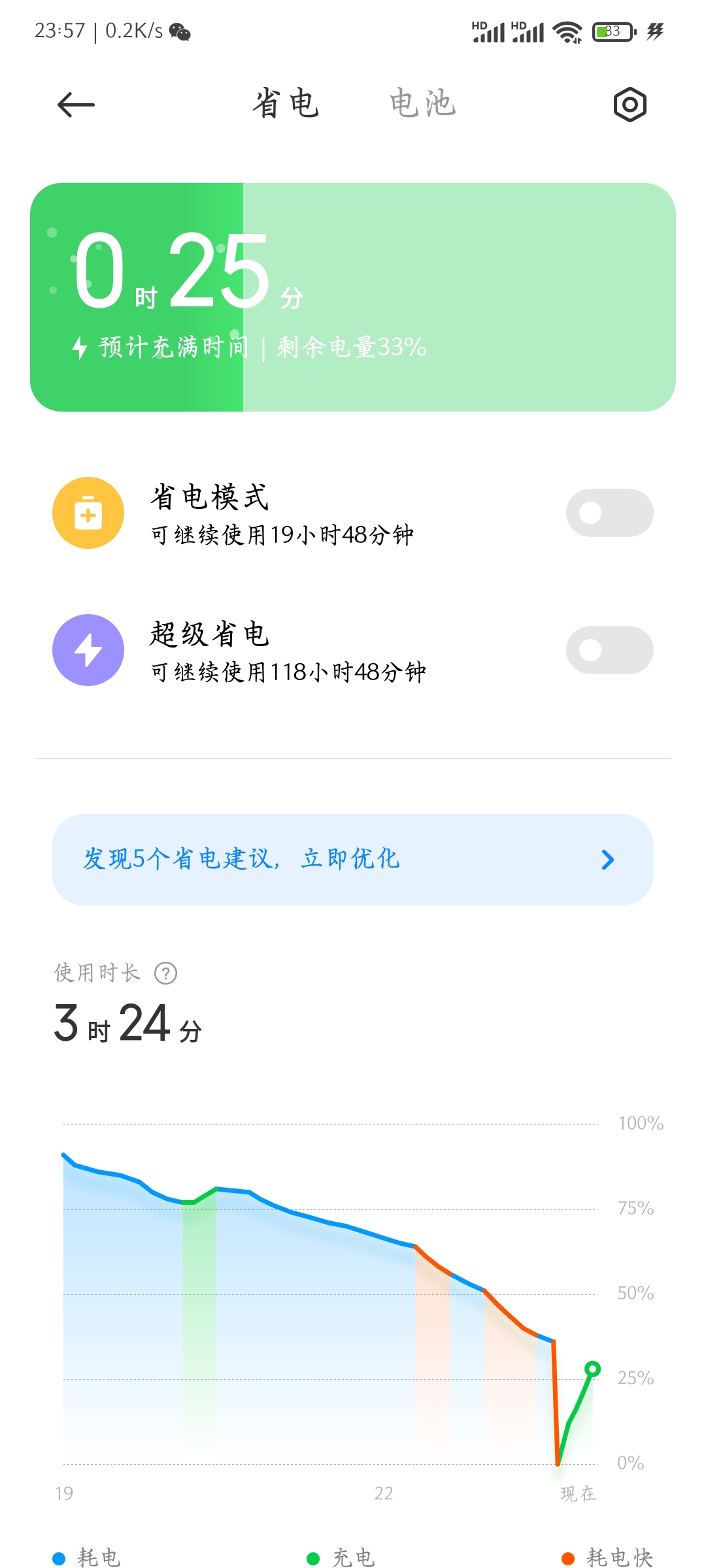Open 发现5个省电建议,立即优化 banner
The height and width of the screenshot is (1568, 706).
coord(353,860)
